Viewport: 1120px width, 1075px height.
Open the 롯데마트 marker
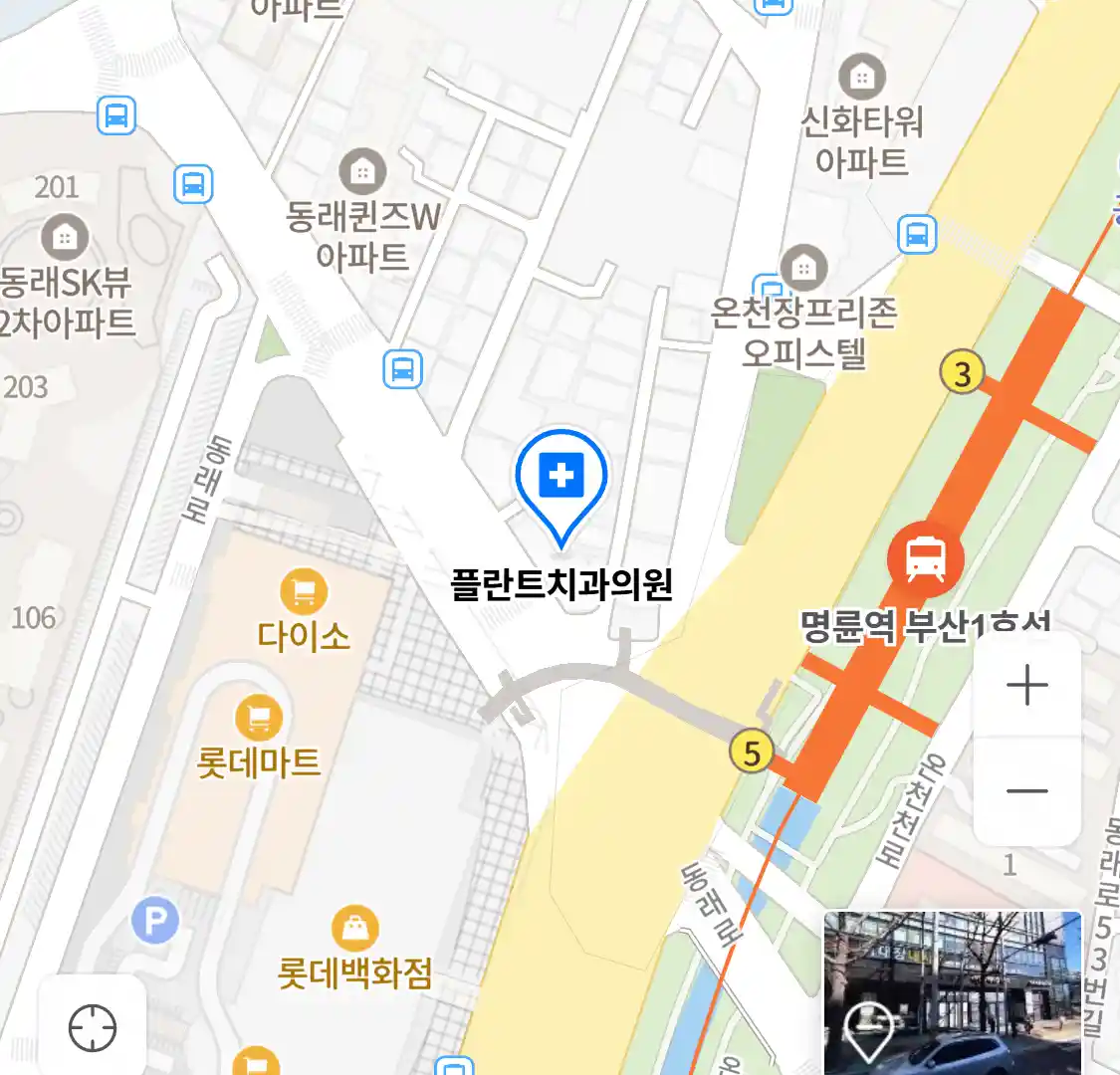259,718
